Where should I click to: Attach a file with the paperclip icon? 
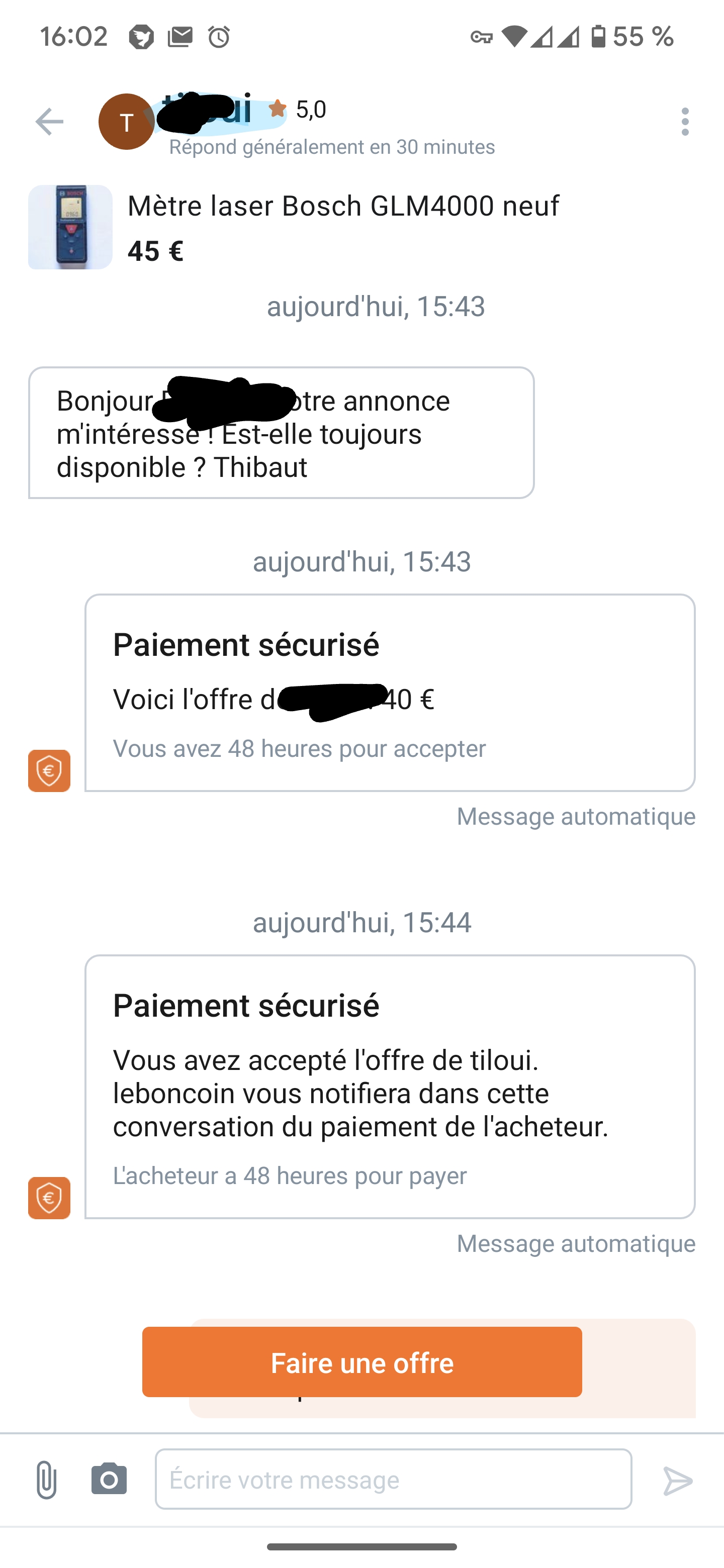tap(46, 1479)
